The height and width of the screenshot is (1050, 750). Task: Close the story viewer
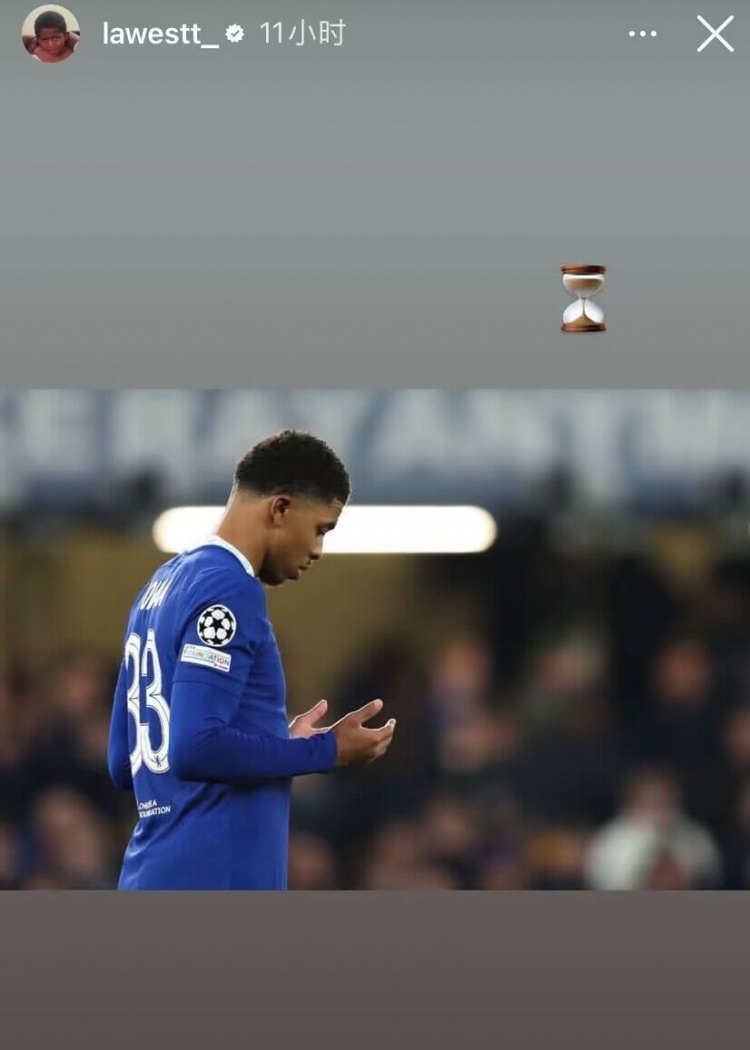[715, 34]
